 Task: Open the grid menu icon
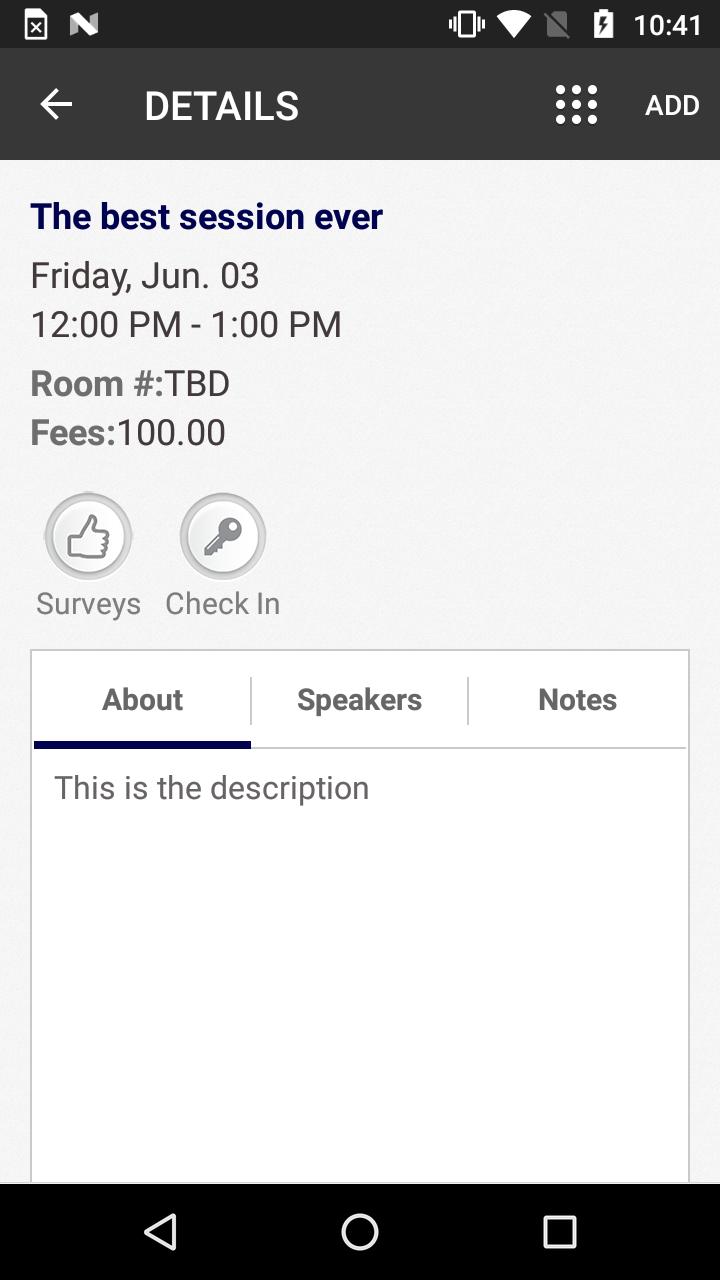pos(576,104)
